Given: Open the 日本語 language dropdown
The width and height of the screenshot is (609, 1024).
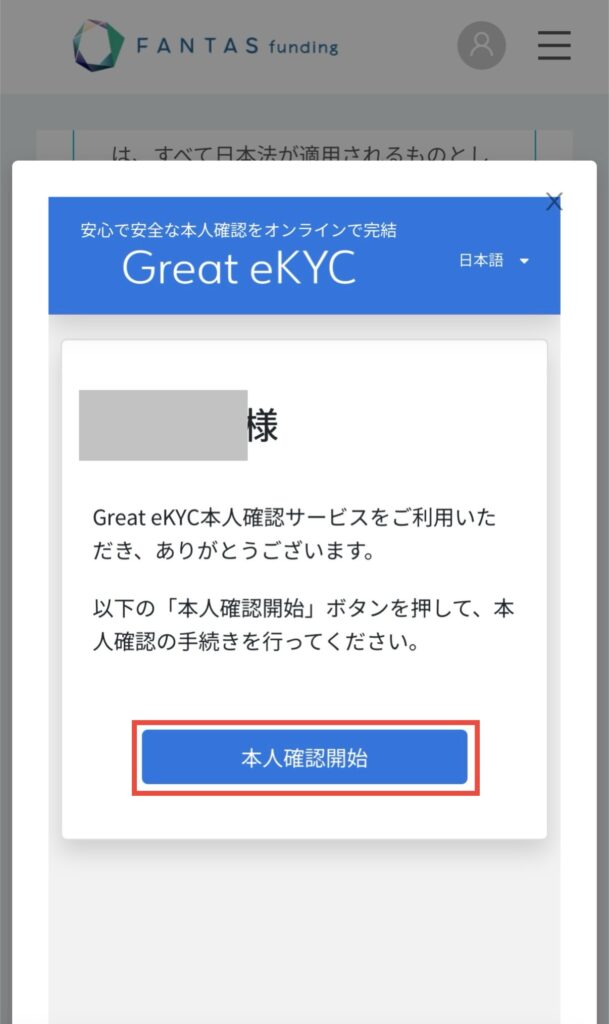Looking at the screenshot, I should [x=493, y=261].
